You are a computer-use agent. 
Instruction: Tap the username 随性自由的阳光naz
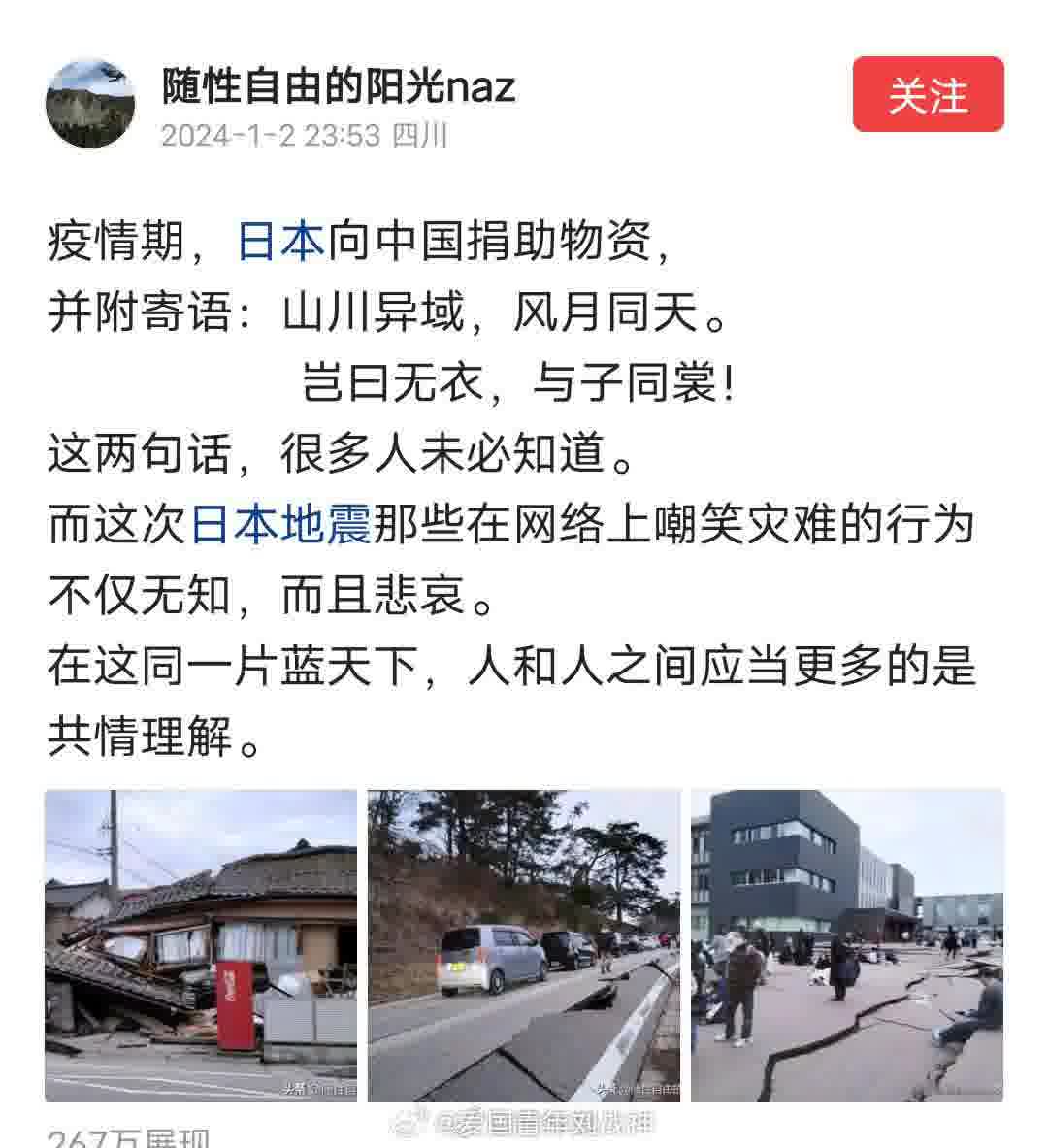338,86
